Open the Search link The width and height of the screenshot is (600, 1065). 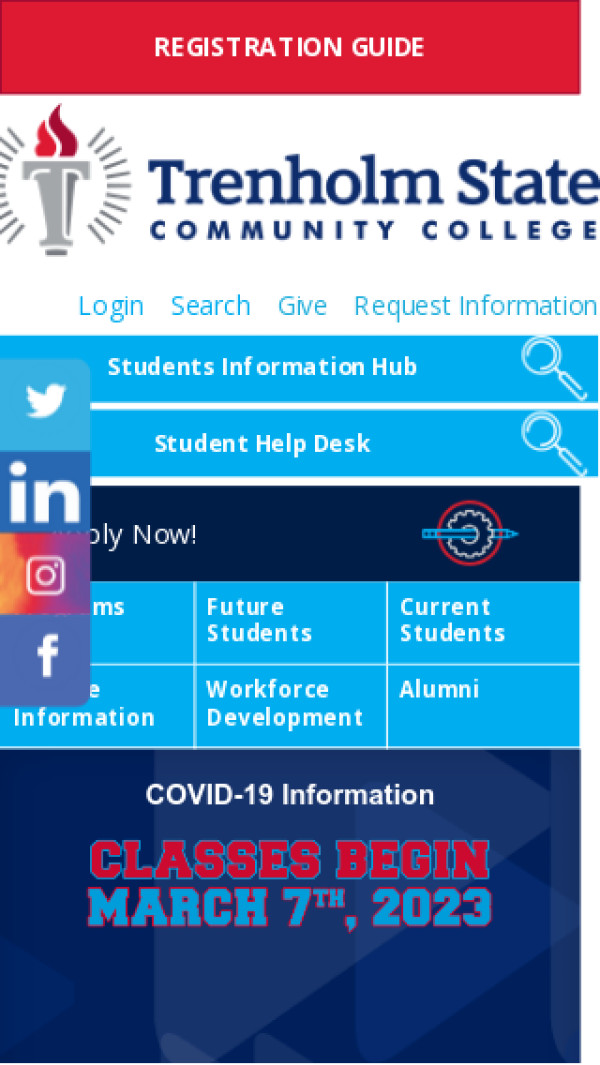pyautogui.click(x=210, y=306)
